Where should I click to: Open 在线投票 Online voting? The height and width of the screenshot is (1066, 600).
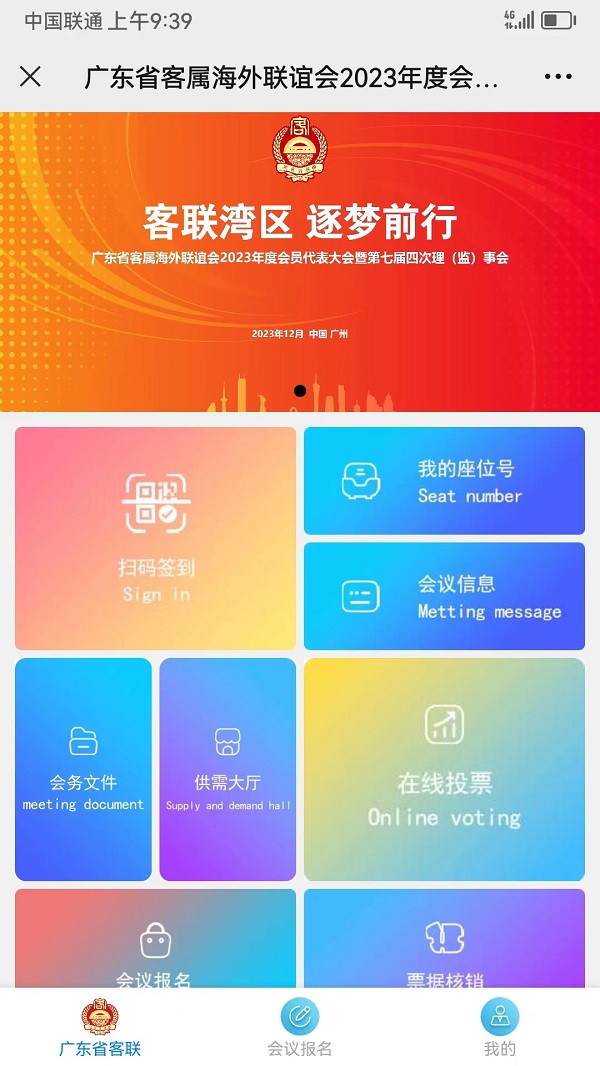444,768
